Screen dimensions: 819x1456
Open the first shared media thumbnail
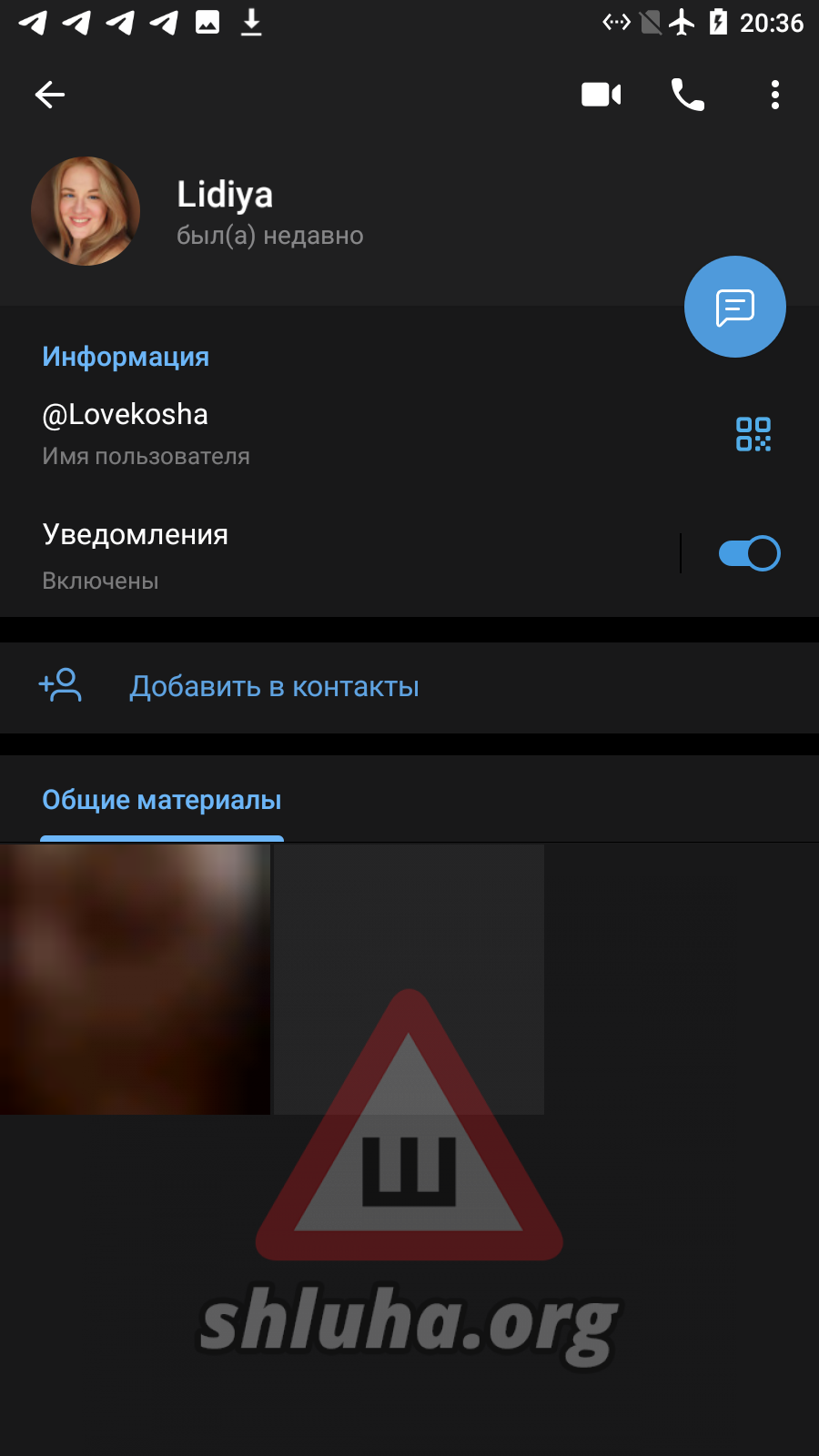click(135, 979)
